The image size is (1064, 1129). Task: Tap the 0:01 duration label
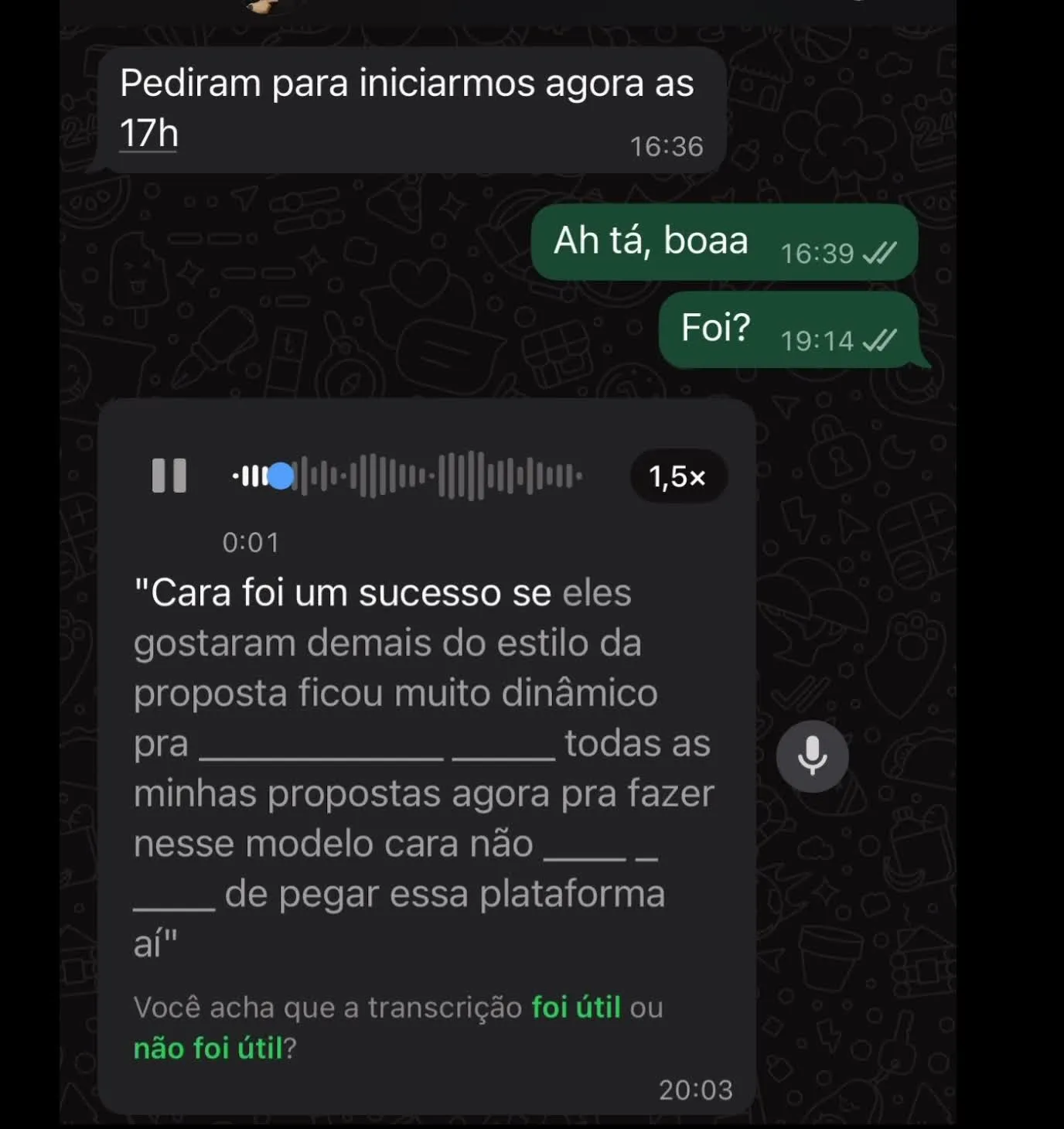[251, 542]
